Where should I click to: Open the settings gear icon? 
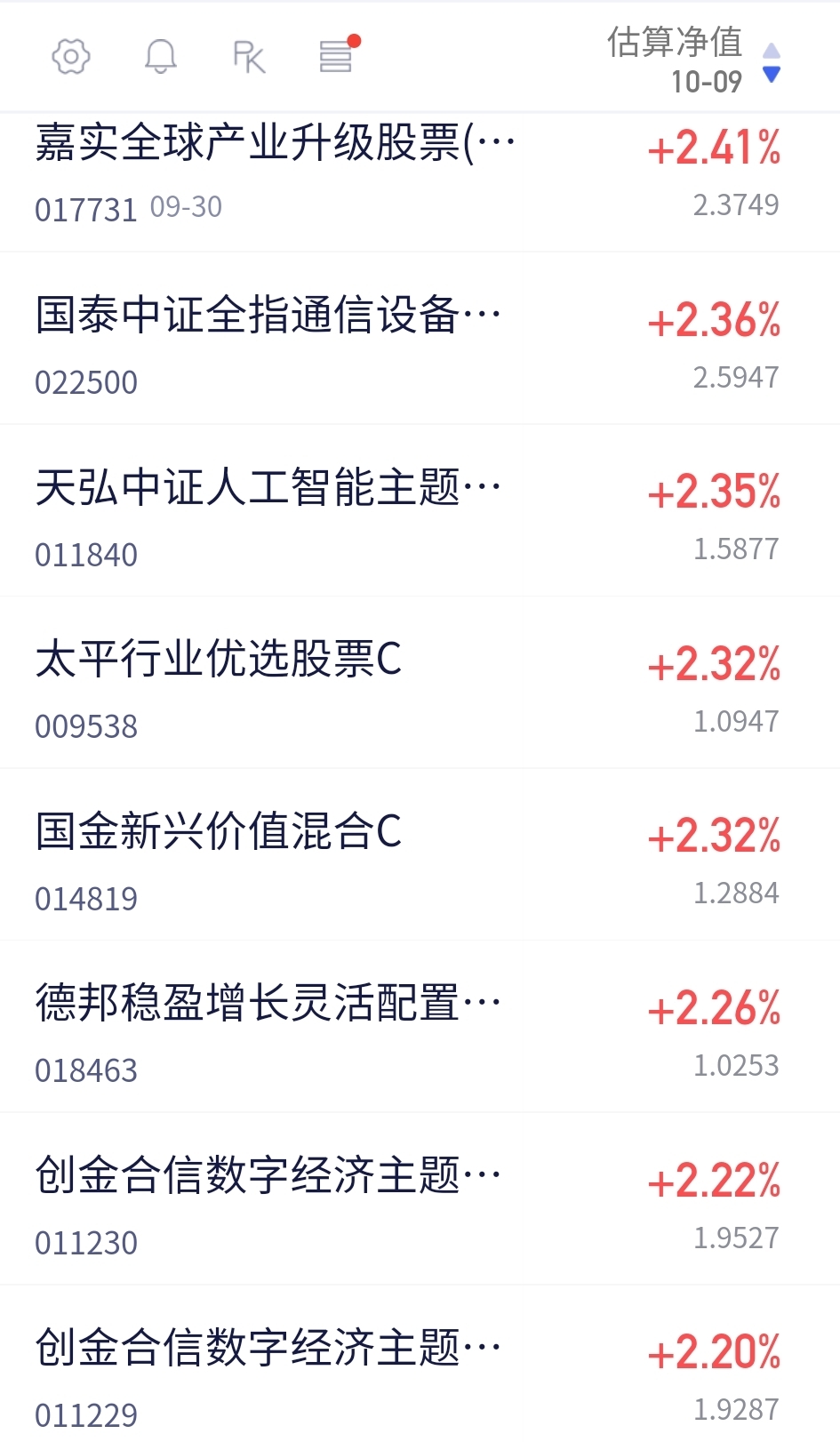(71, 57)
